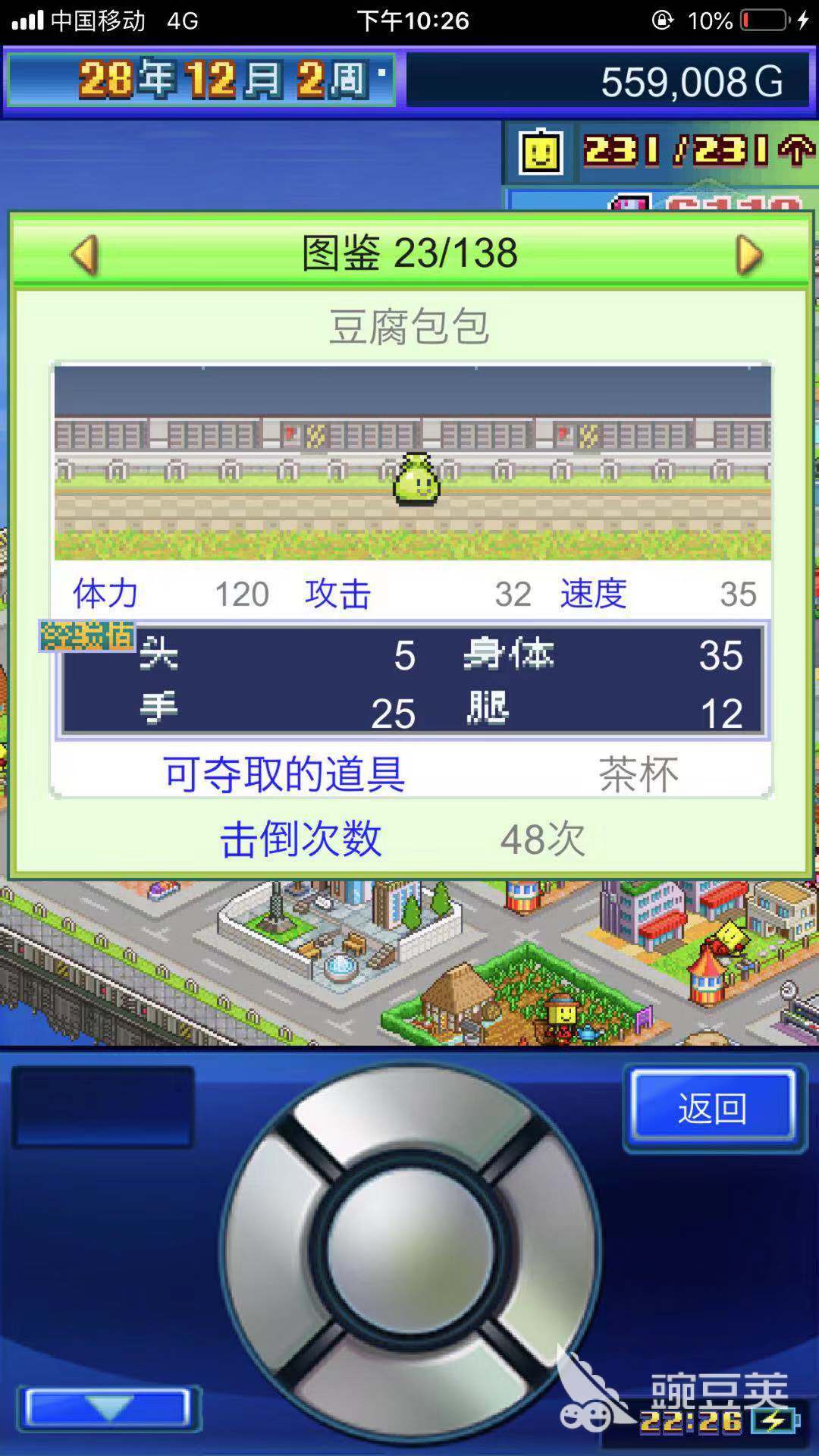The height and width of the screenshot is (1456, 819).
Task: Tap the 返回 button
Action: [713, 1108]
